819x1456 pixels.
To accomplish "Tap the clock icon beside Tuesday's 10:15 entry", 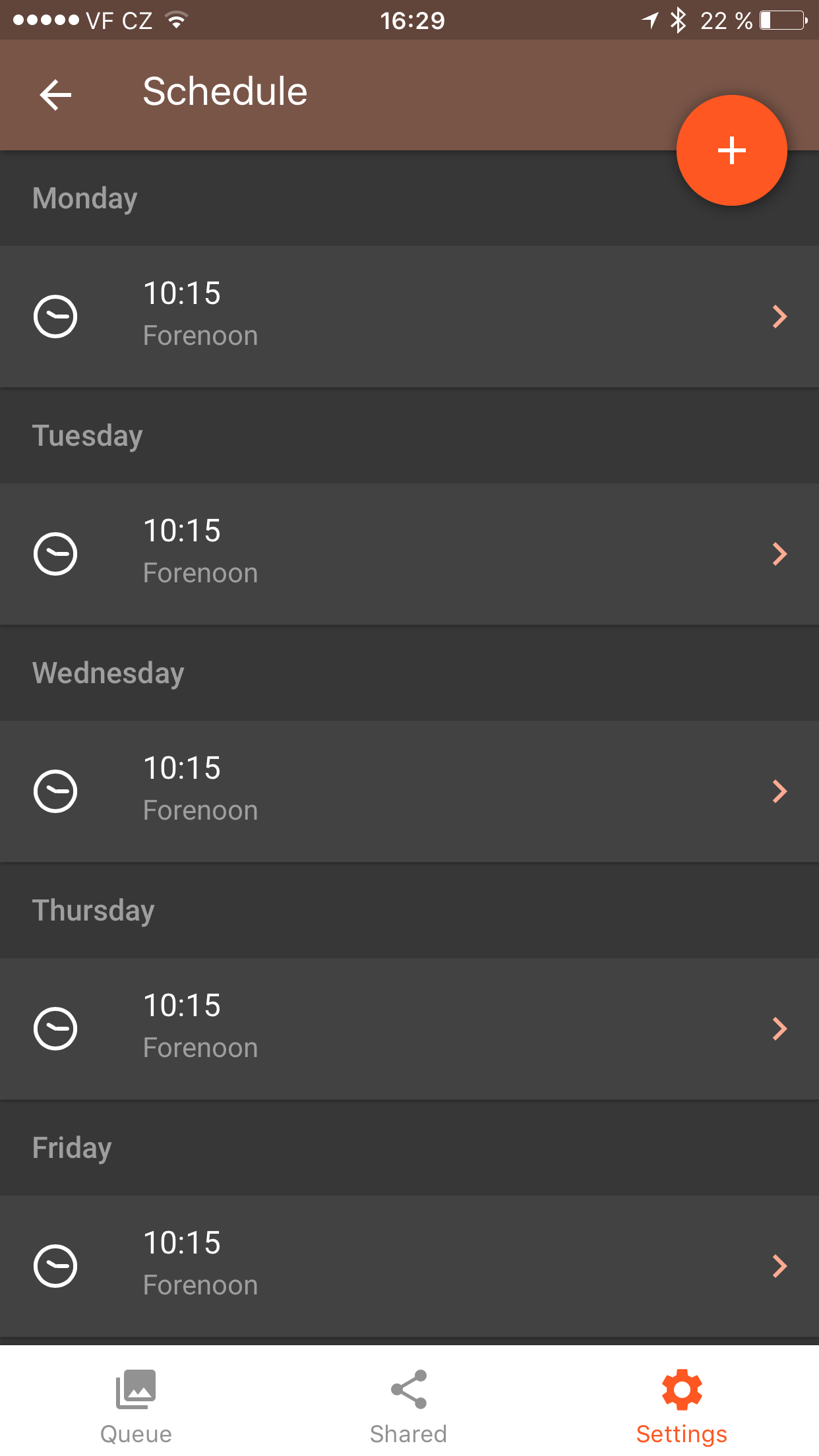I will [x=55, y=554].
